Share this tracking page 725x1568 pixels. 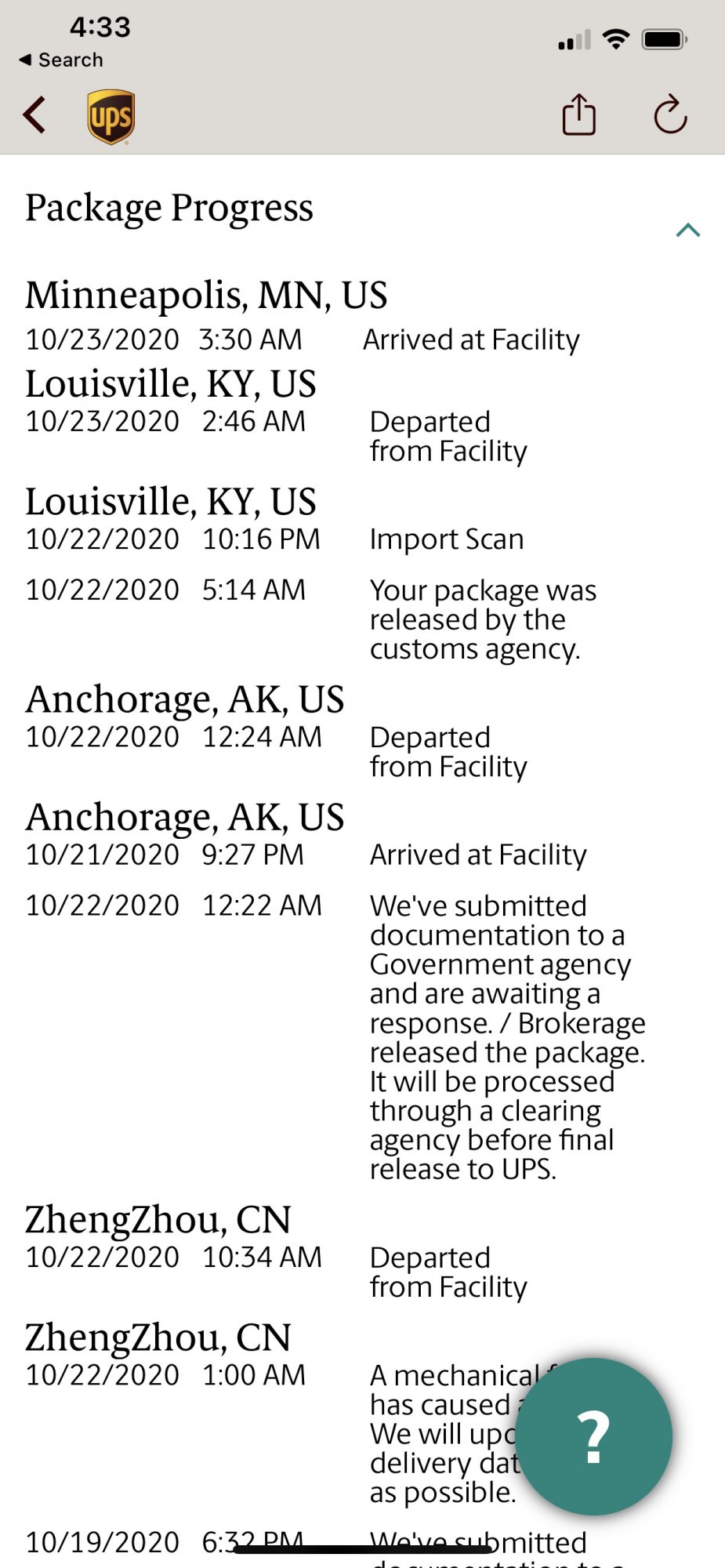click(579, 114)
